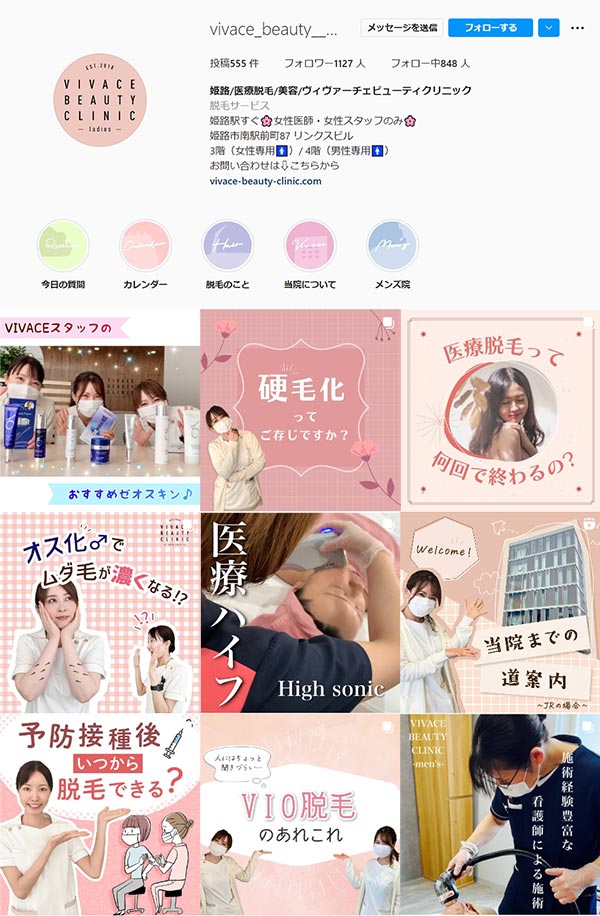View the 今日の質問 story highlight
600x916 pixels.
point(63,246)
